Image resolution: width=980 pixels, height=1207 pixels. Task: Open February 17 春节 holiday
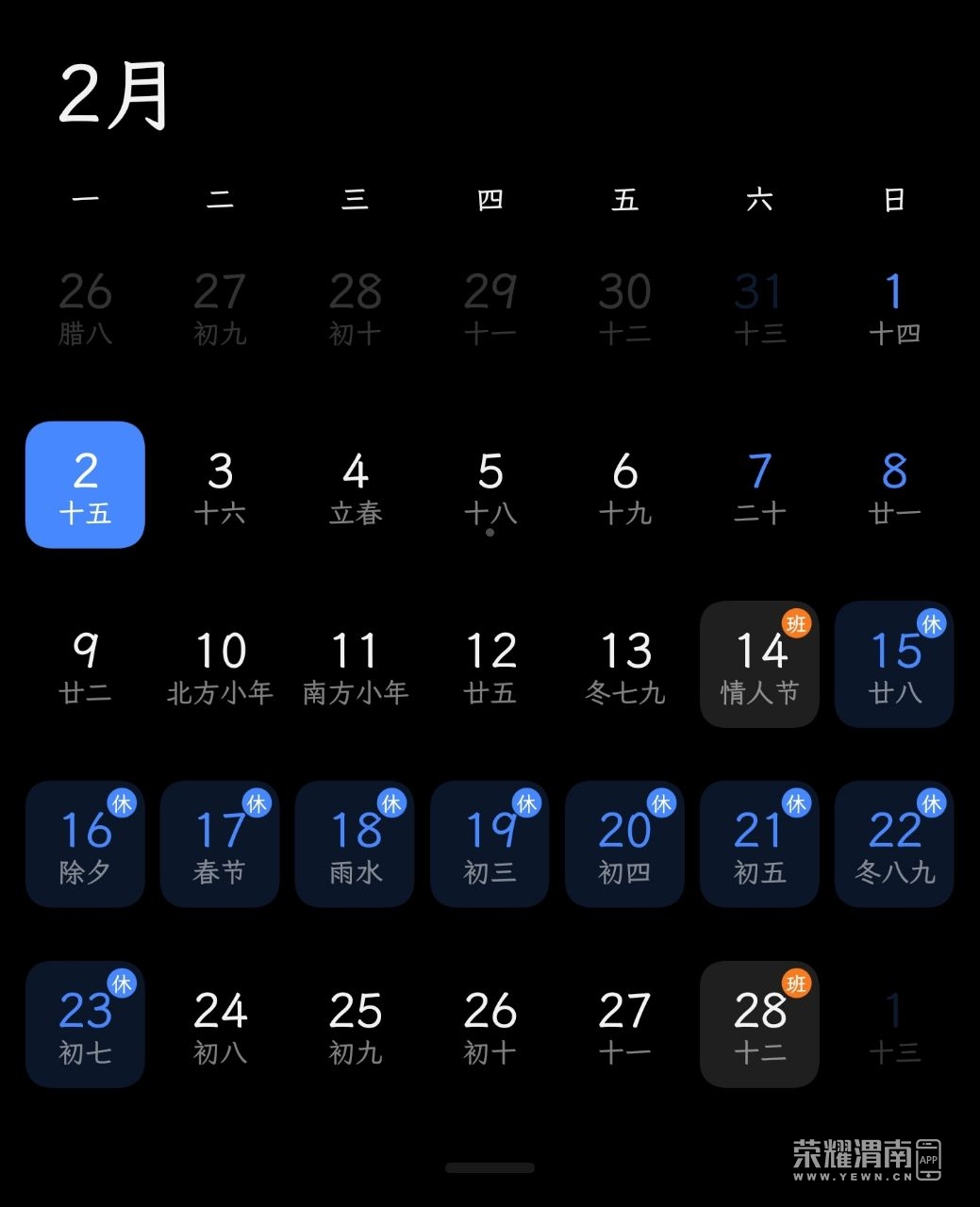(220, 845)
